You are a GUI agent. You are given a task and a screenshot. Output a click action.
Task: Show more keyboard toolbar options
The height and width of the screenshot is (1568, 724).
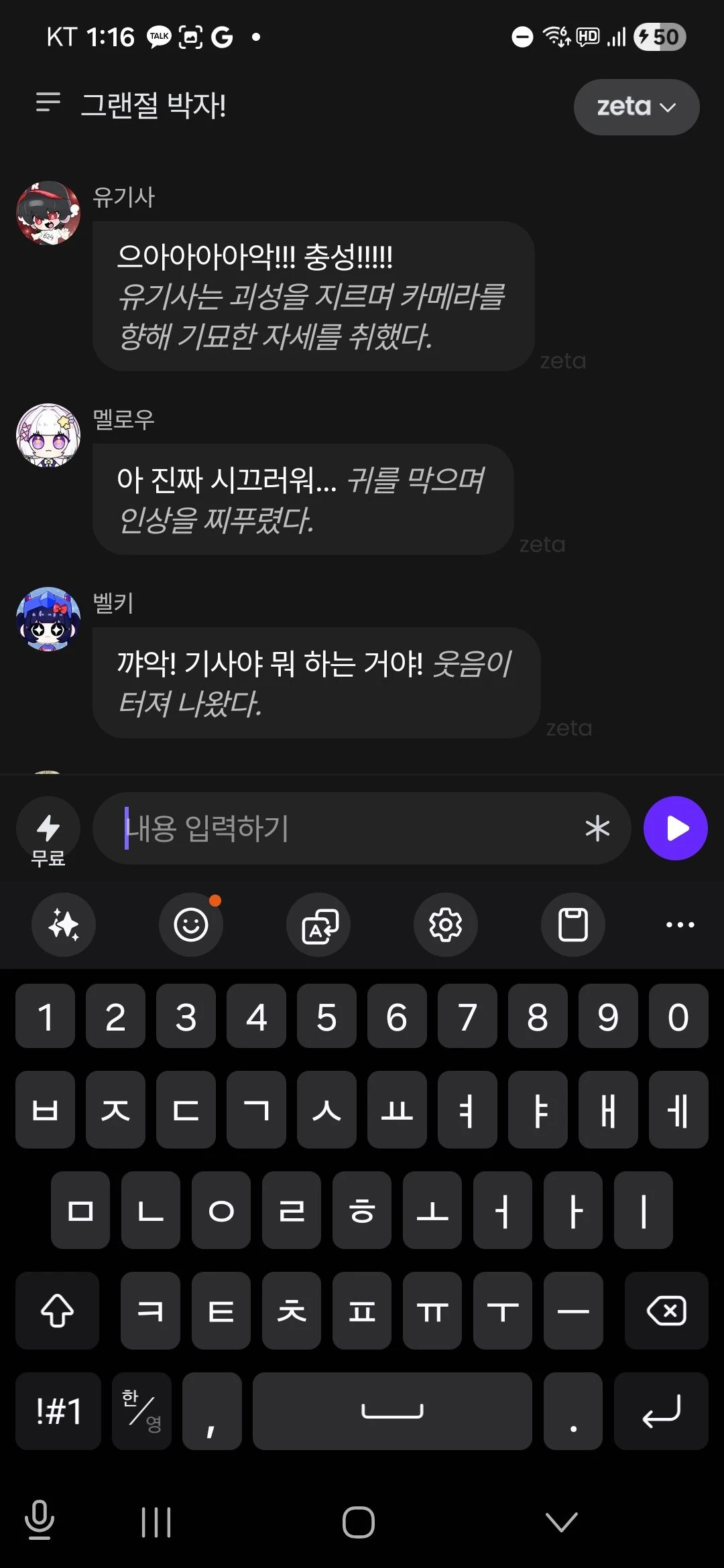tap(680, 925)
